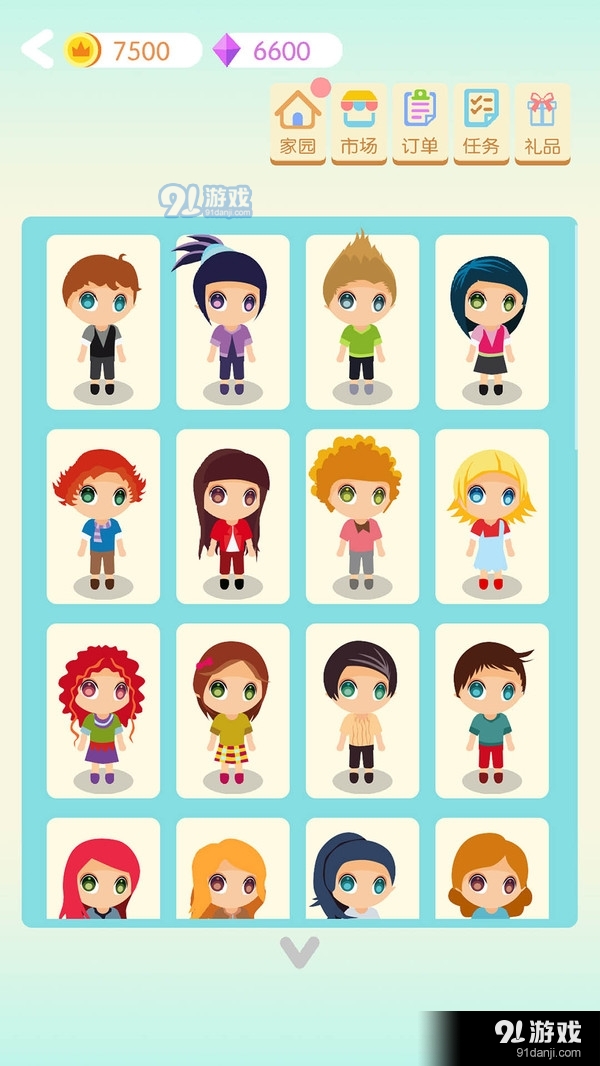This screenshot has height=1066, width=600.
Task: Choose the blonde girl in blue dress
Action: [491, 516]
